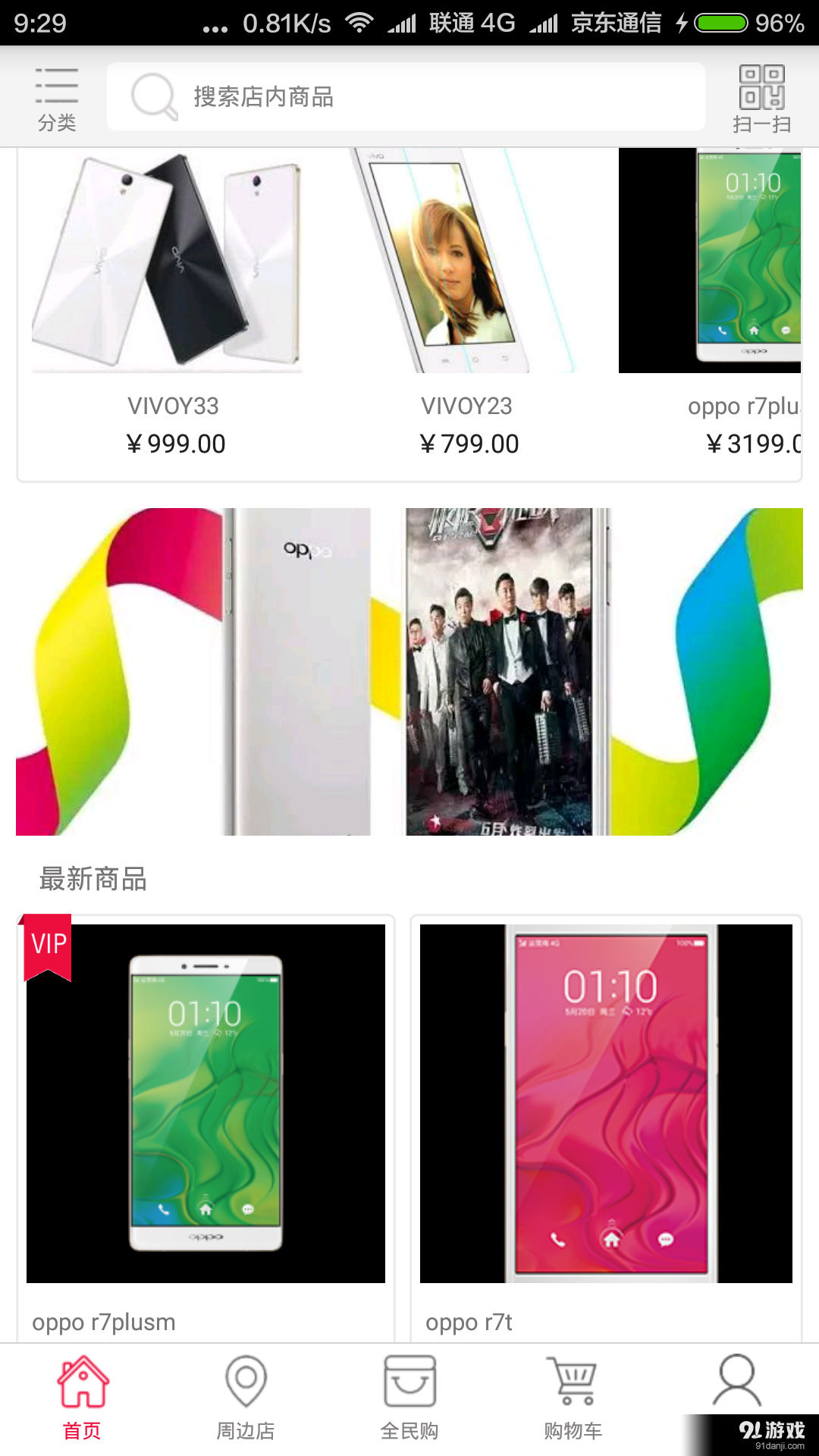Open the 购物车 shopping cart tab
This screenshot has height=1456, width=819.
click(x=573, y=1399)
